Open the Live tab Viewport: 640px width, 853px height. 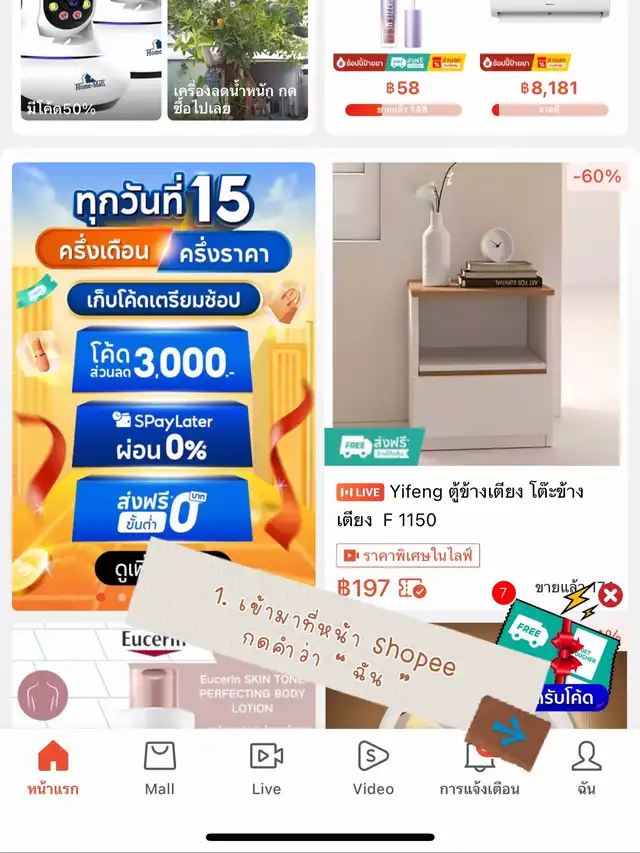coord(266,768)
